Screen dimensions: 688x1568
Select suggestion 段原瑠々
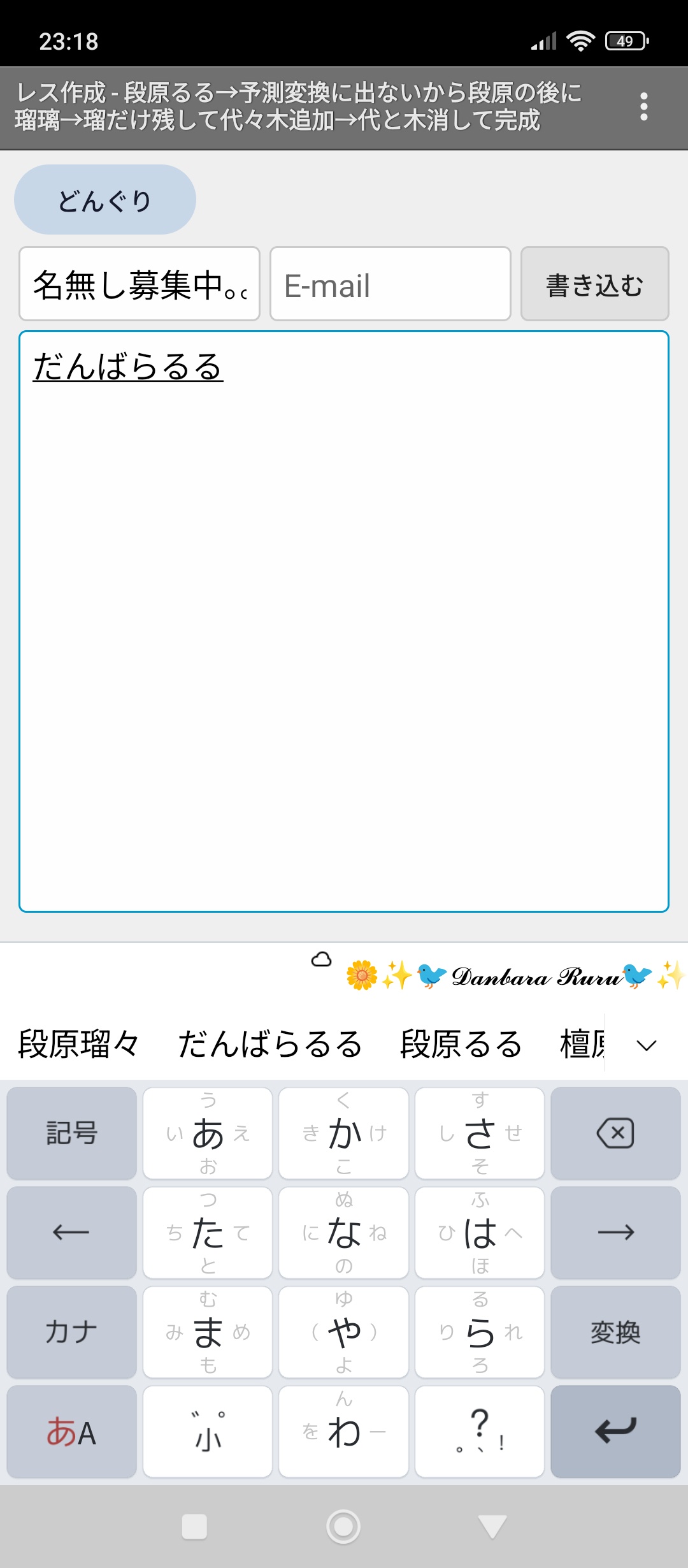[x=80, y=1044]
